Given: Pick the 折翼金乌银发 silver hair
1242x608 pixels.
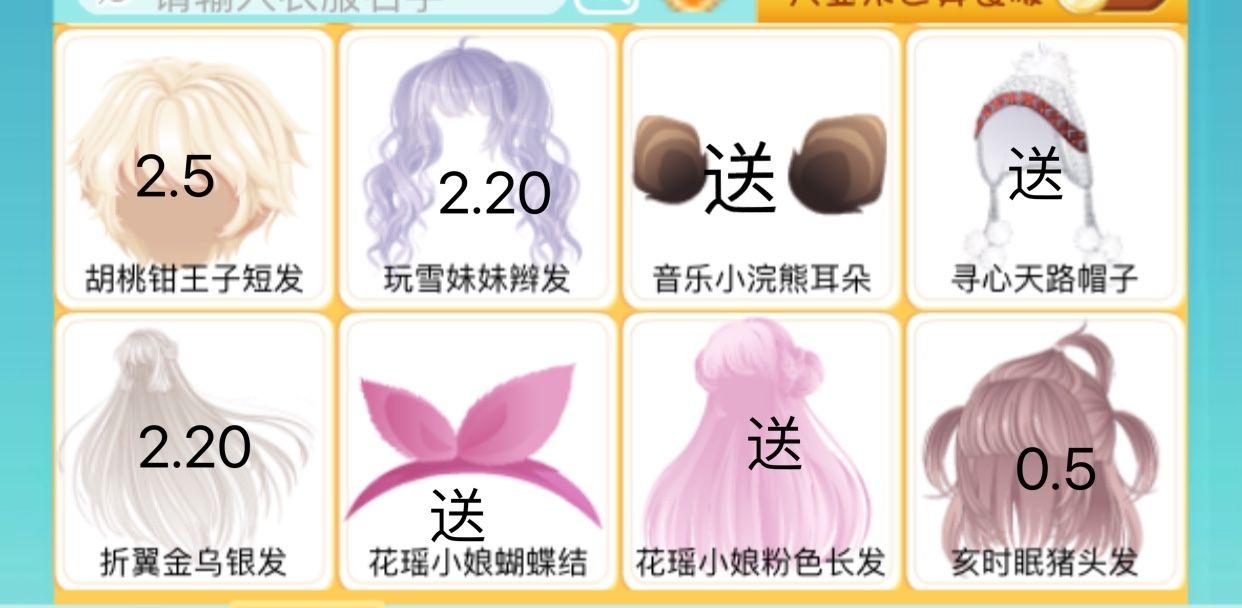Looking at the screenshot, I should [x=194, y=452].
